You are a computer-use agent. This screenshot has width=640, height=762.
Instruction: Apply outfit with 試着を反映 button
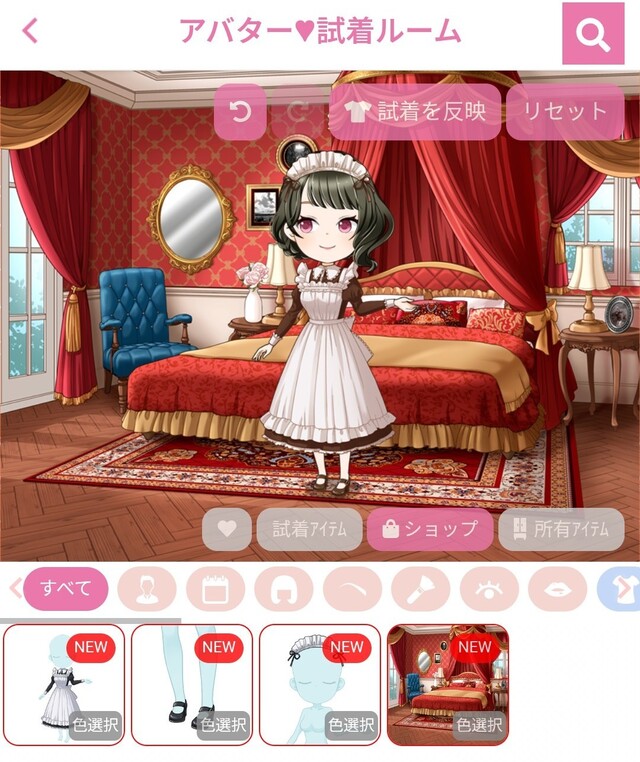pyautogui.click(x=415, y=112)
